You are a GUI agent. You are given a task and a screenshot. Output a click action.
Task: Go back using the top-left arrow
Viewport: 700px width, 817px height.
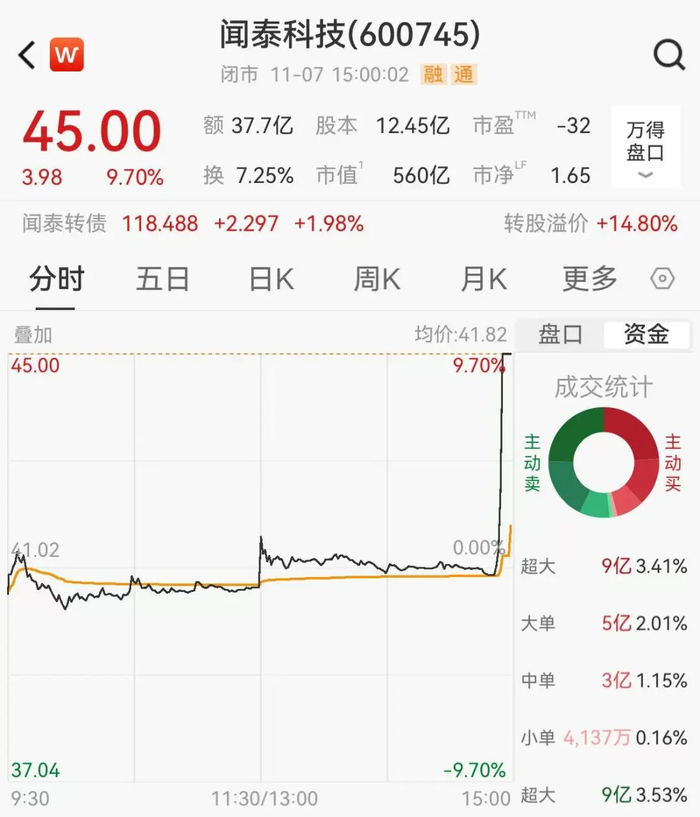[27, 55]
